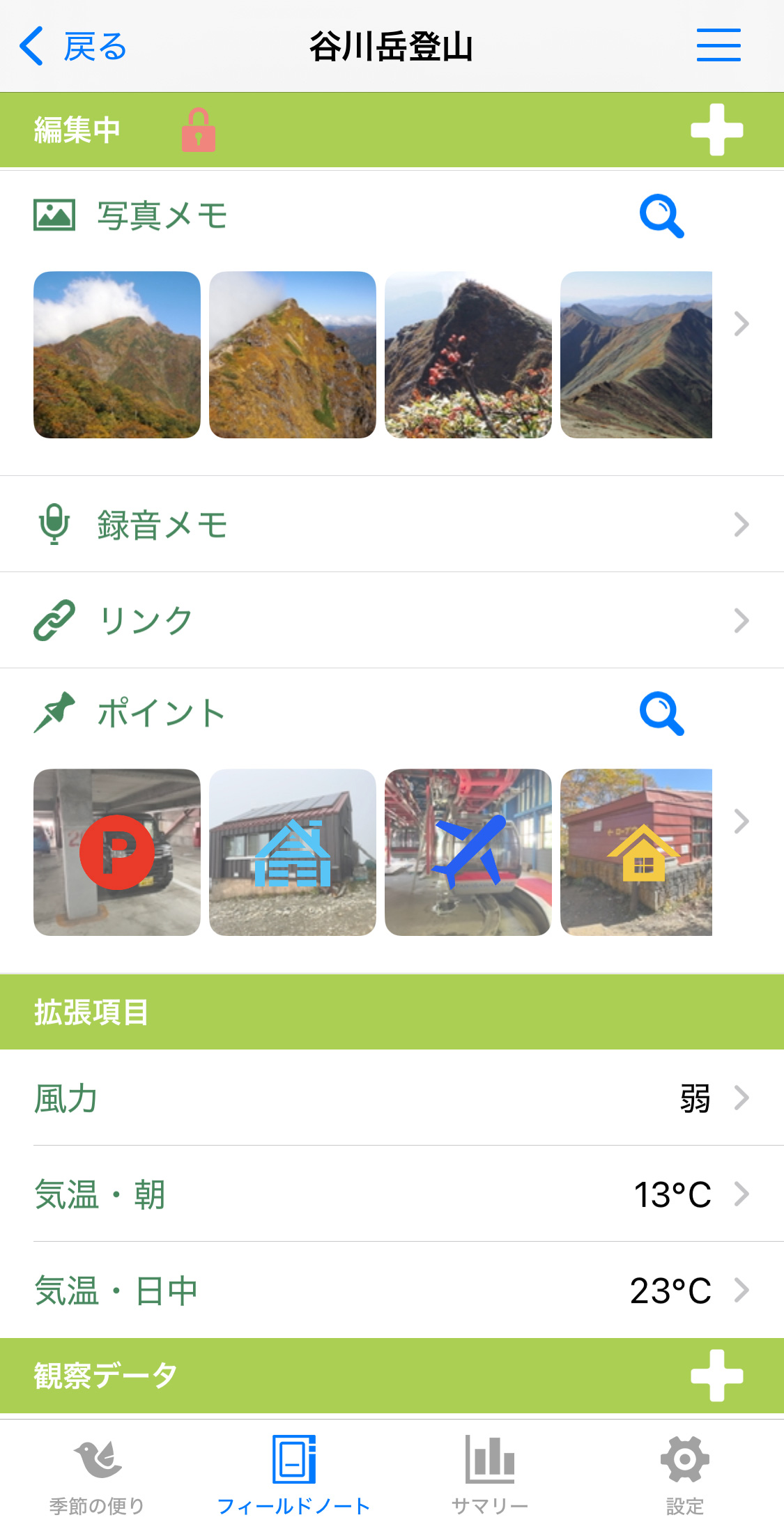Viewport: 784px width, 1522px height.
Task: Search points with ポイント magnifier
Action: tap(661, 714)
